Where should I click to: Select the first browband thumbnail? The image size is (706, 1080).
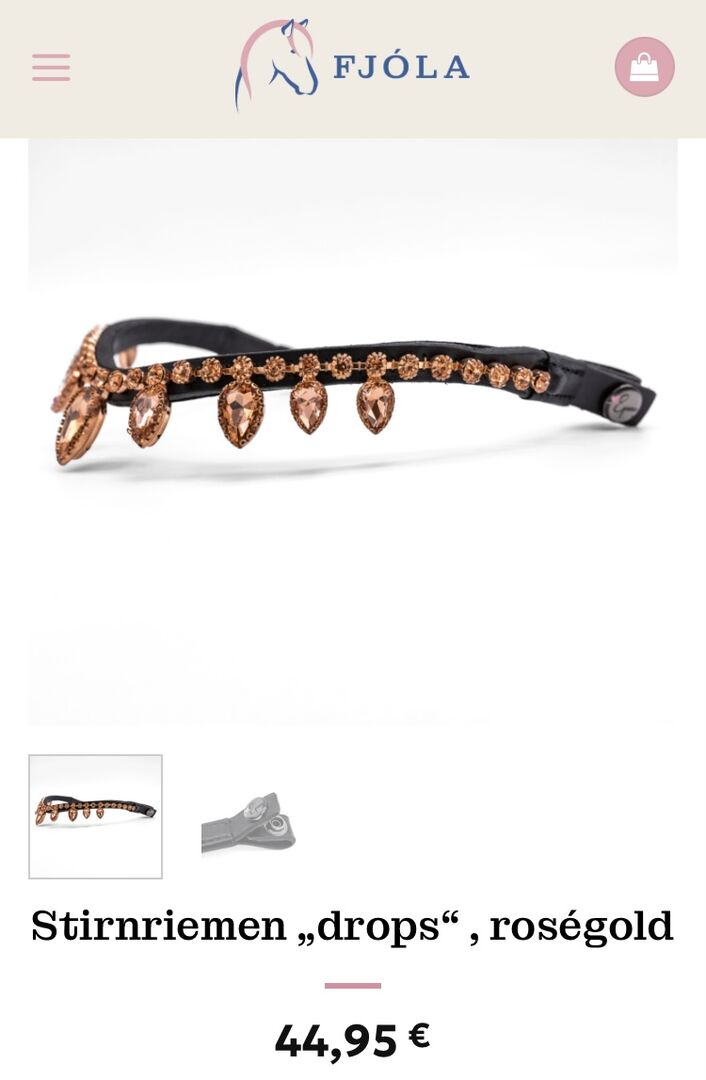point(96,817)
